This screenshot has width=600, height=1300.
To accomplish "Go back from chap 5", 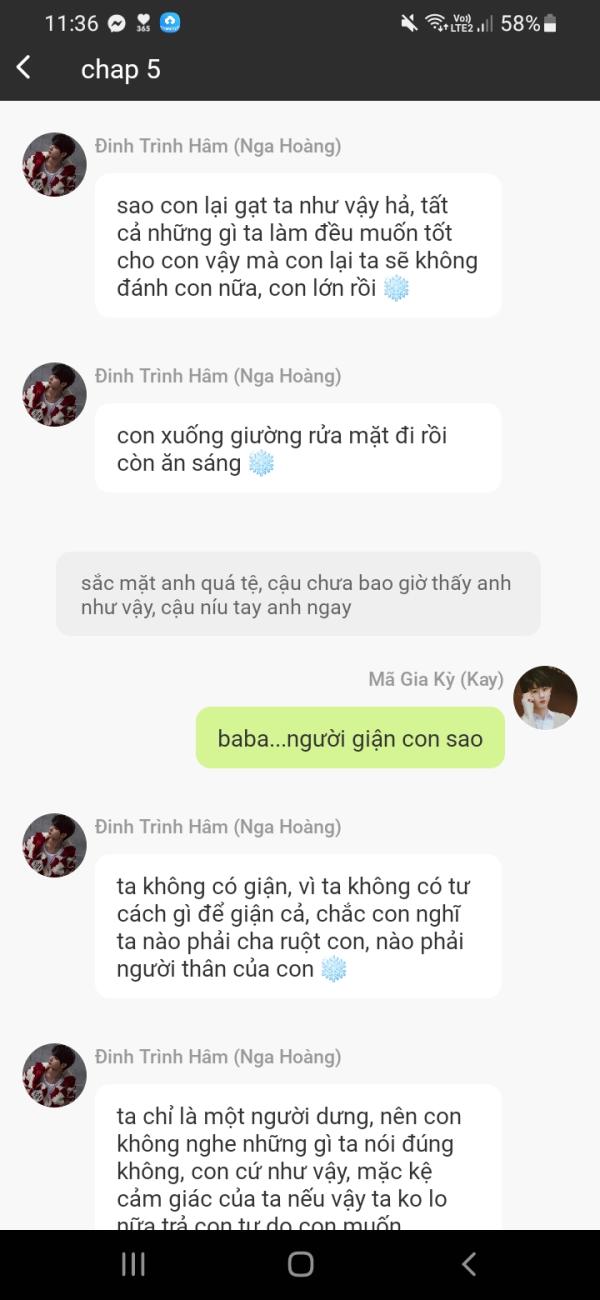I will 24,68.
